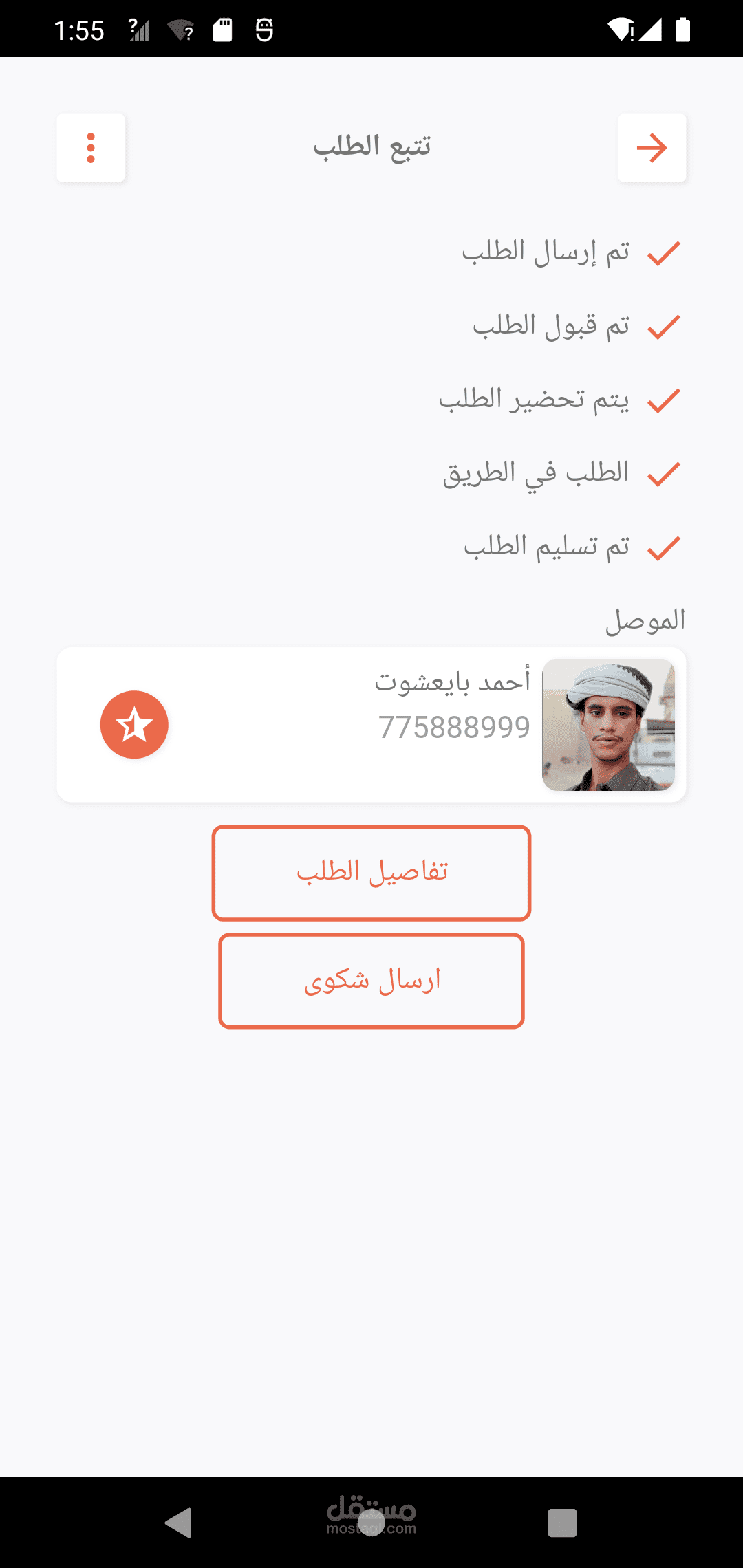
Task: Rate the courier with the star button
Action: tap(134, 725)
